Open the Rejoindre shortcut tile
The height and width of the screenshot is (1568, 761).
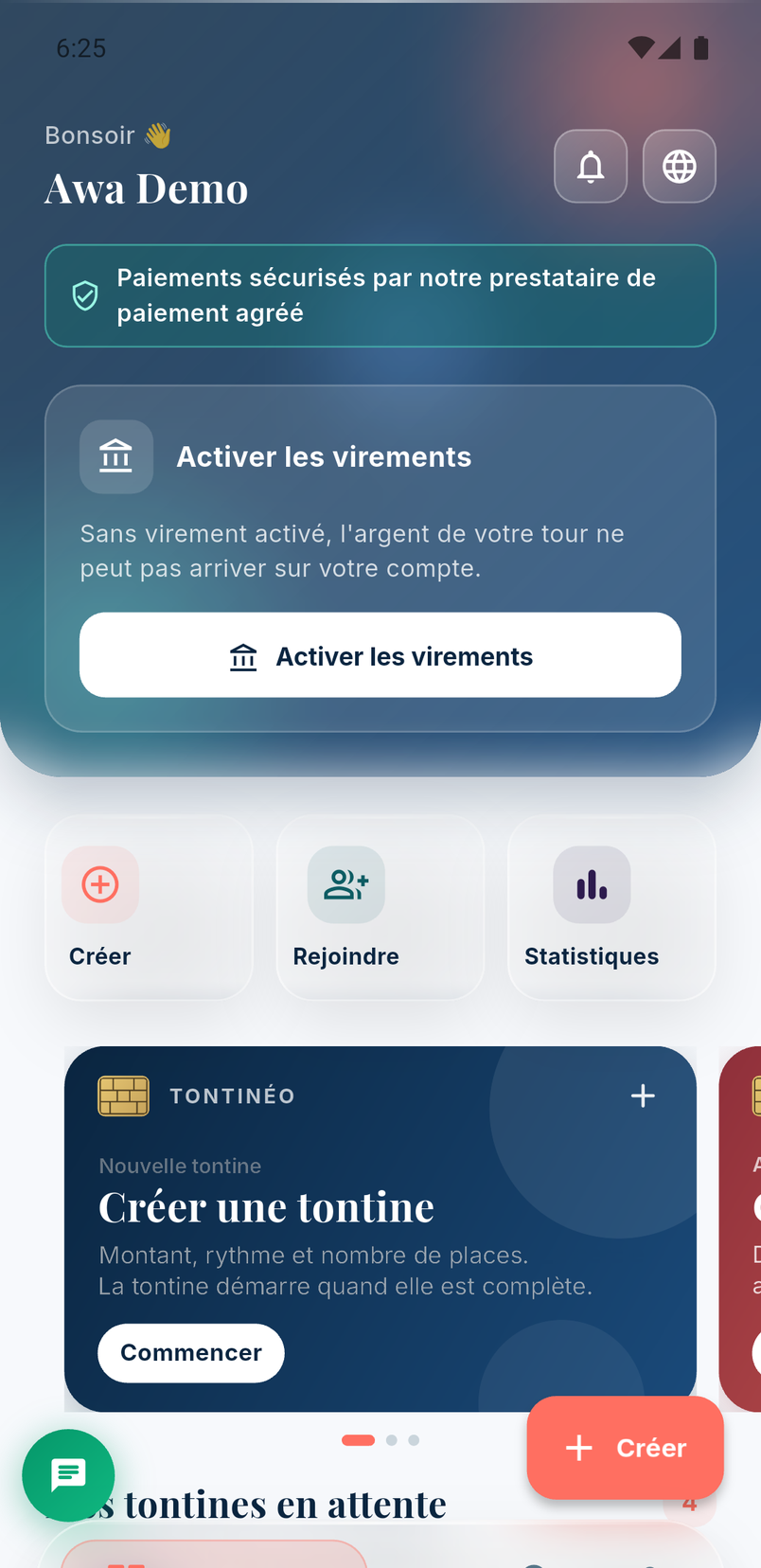pyautogui.click(x=380, y=907)
